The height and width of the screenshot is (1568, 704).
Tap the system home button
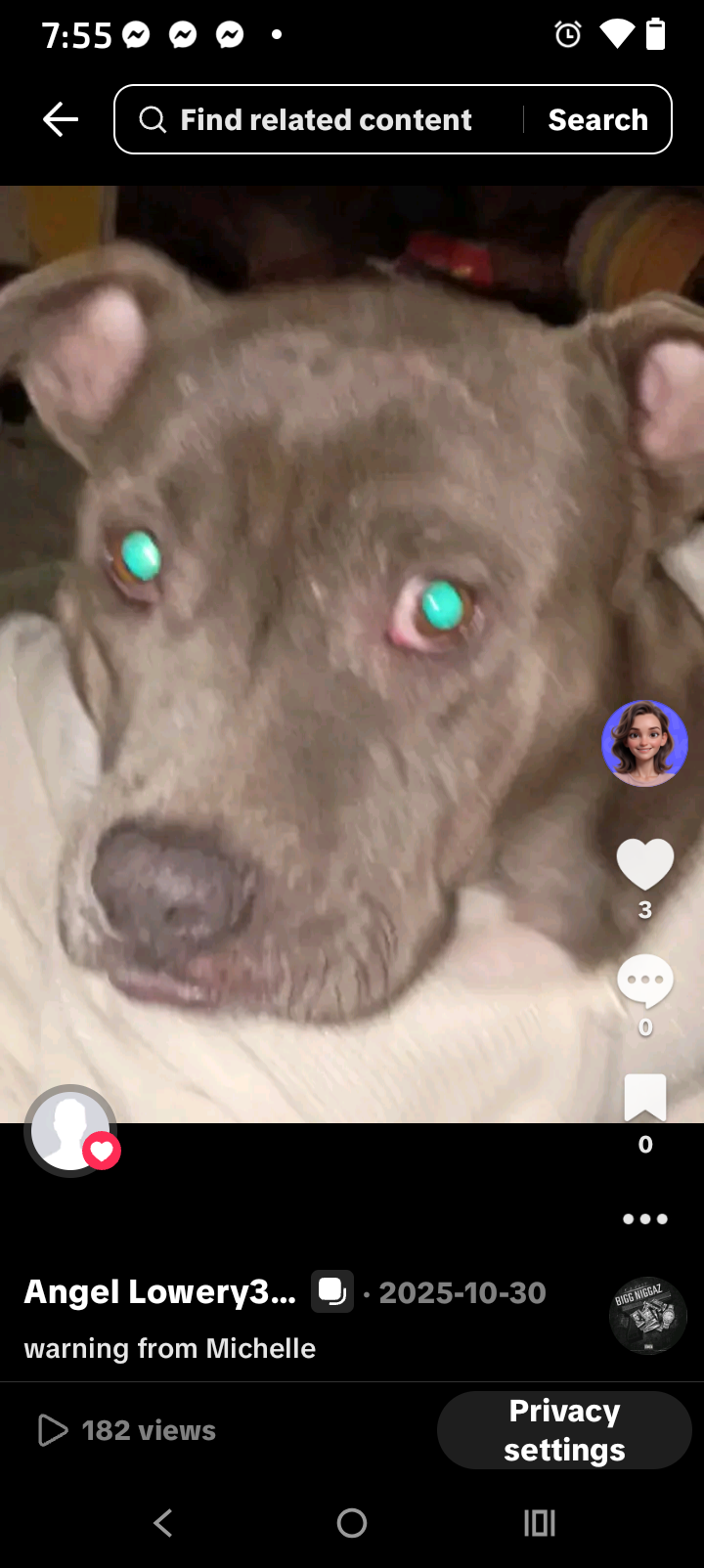pos(352,1523)
